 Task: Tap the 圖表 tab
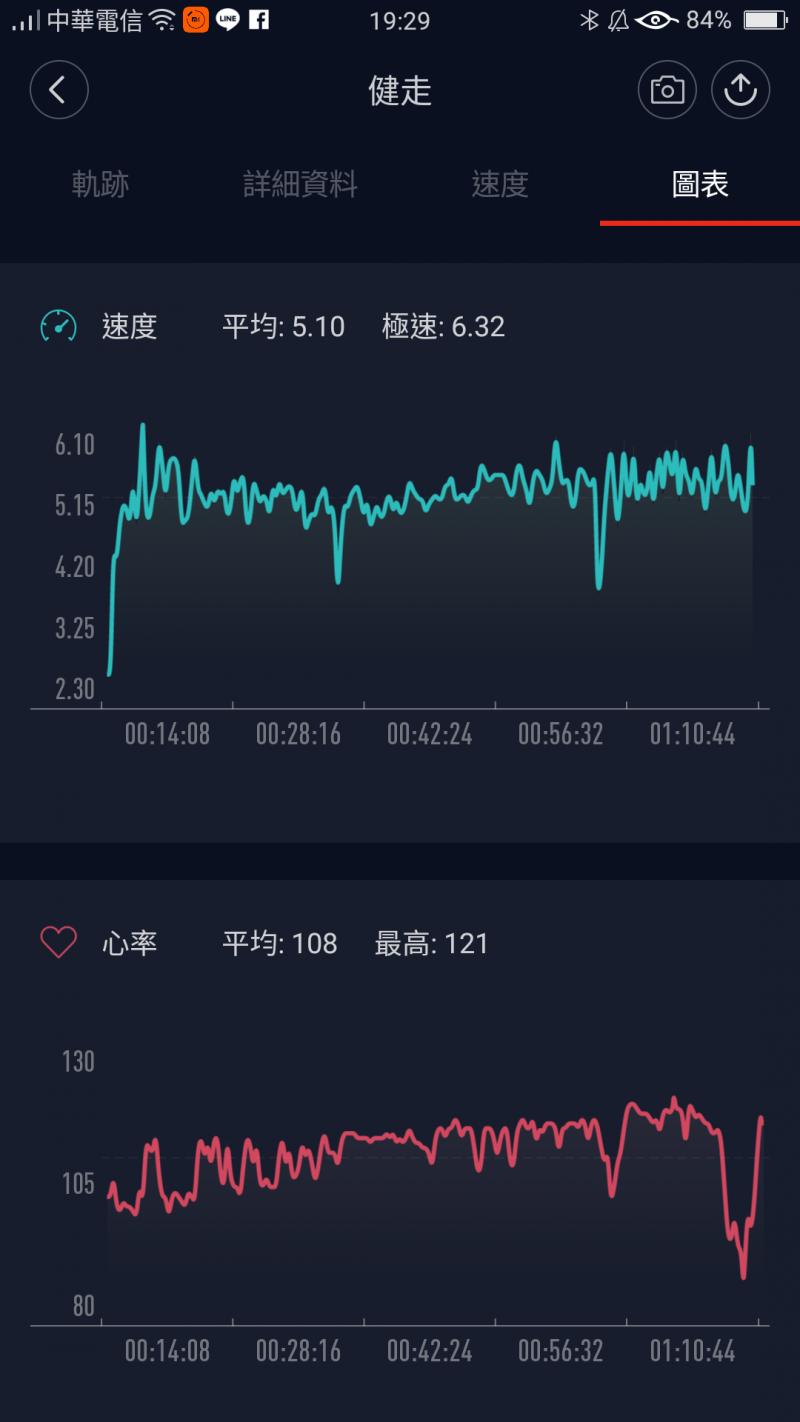point(700,184)
